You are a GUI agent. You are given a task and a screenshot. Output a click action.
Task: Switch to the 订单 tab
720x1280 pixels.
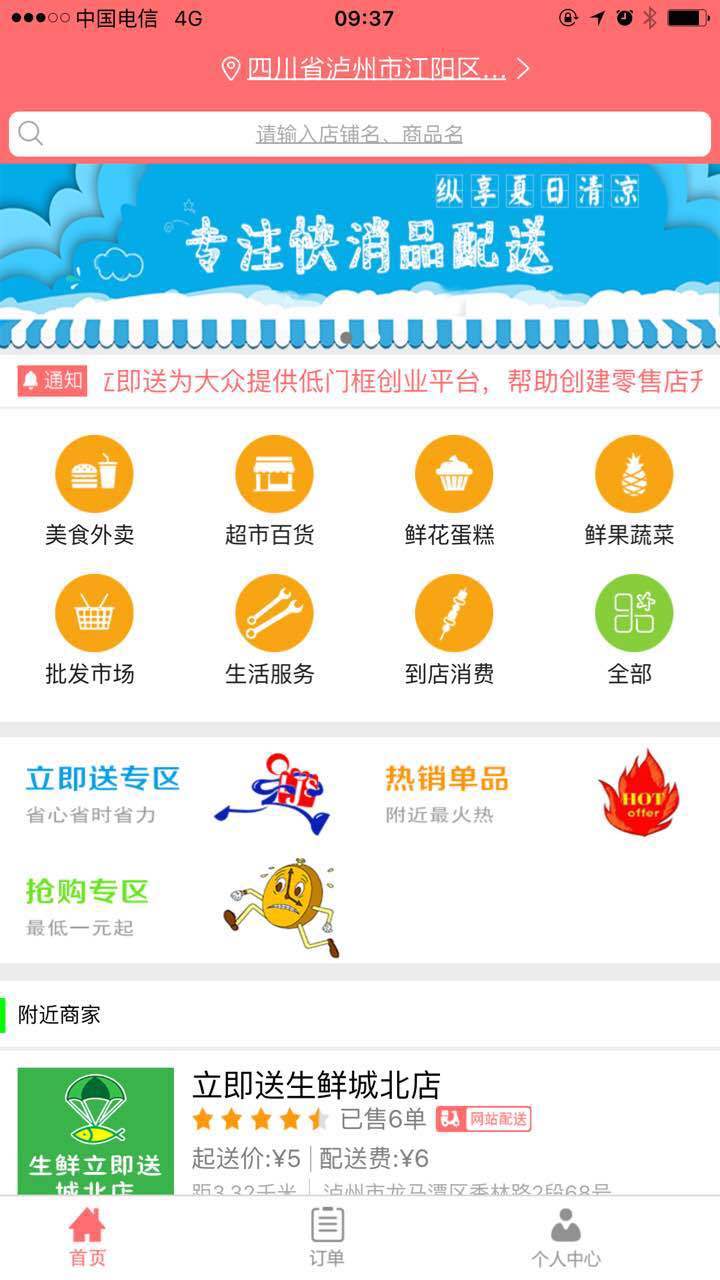click(327, 1238)
